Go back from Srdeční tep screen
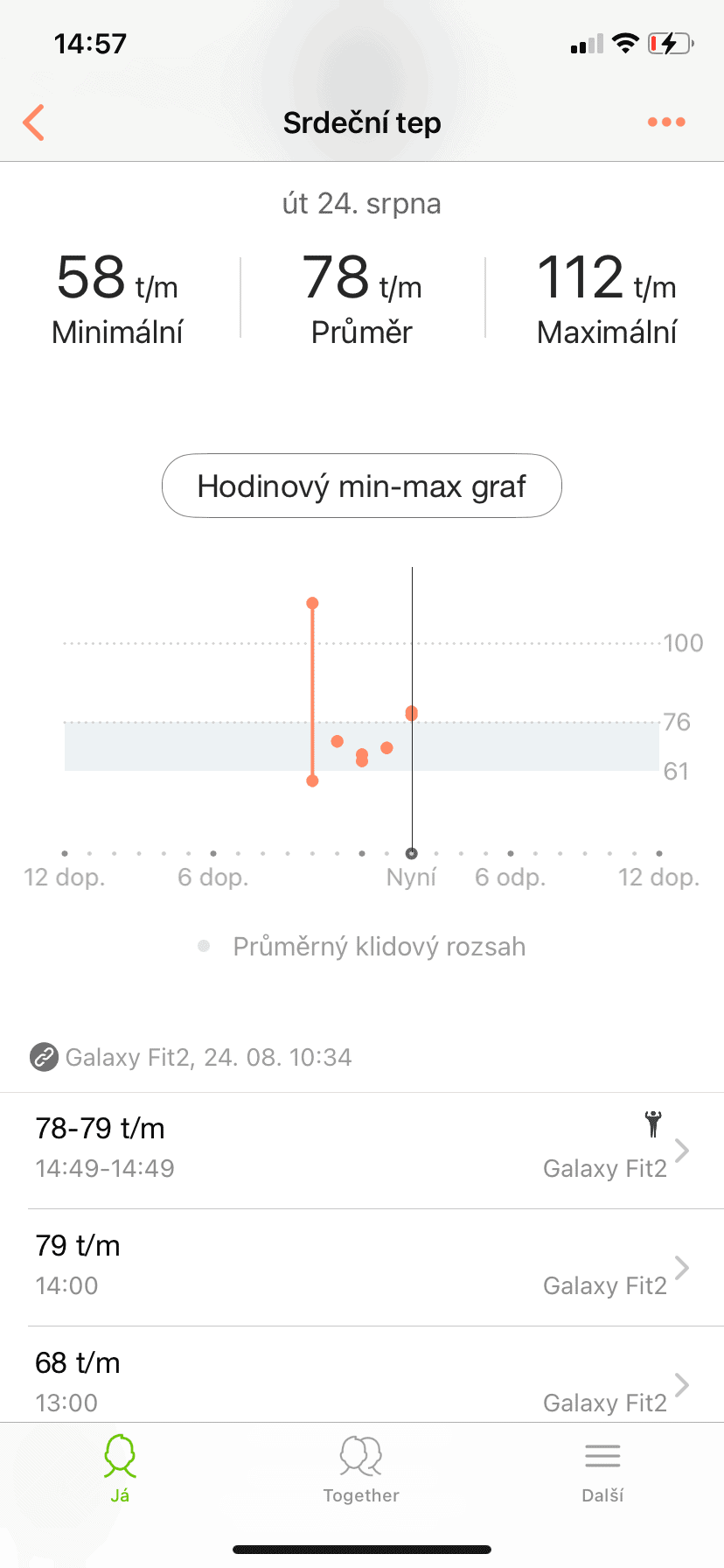Image resolution: width=724 pixels, height=1568 pixels. point(34,122)
